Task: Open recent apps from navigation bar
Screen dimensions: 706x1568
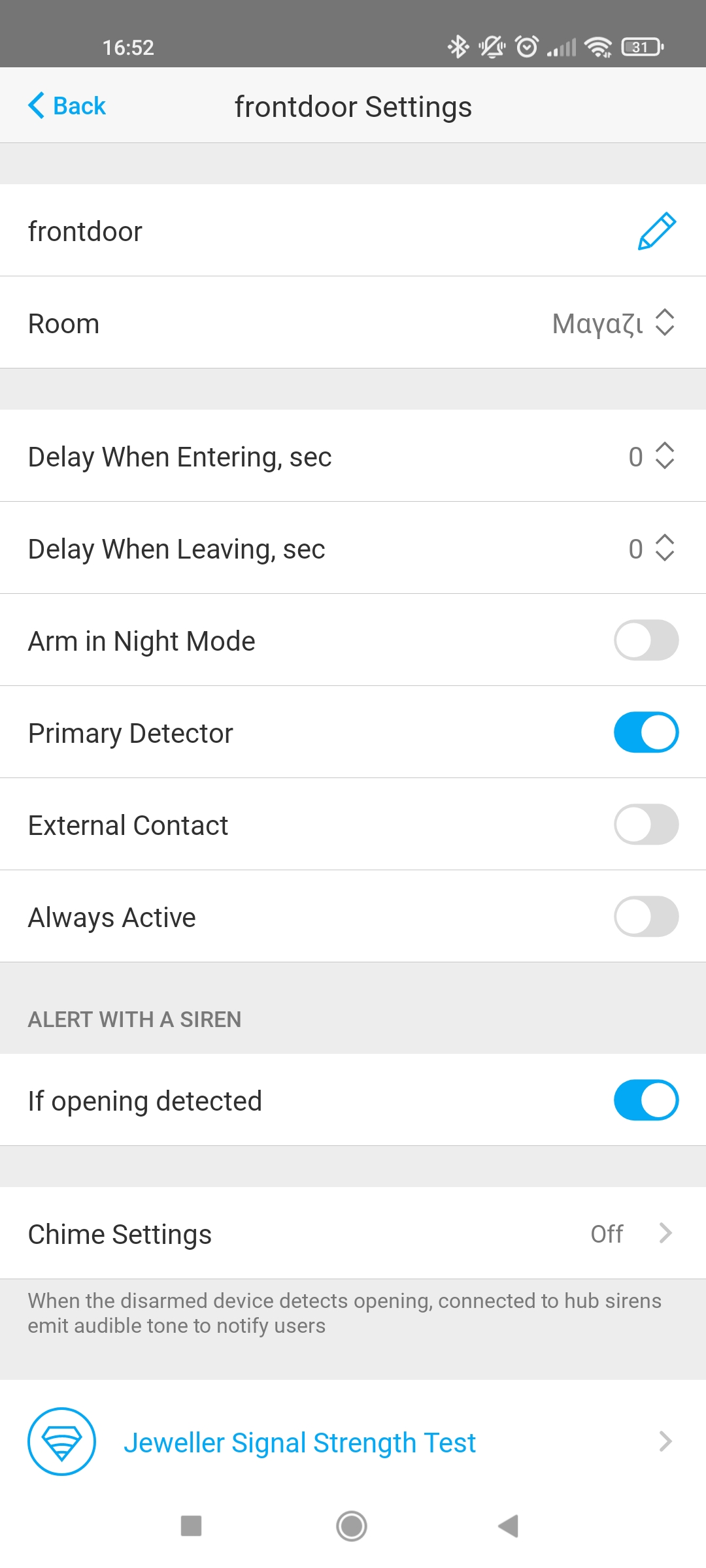Action: pyautogui.click(x=191, y=1526)
